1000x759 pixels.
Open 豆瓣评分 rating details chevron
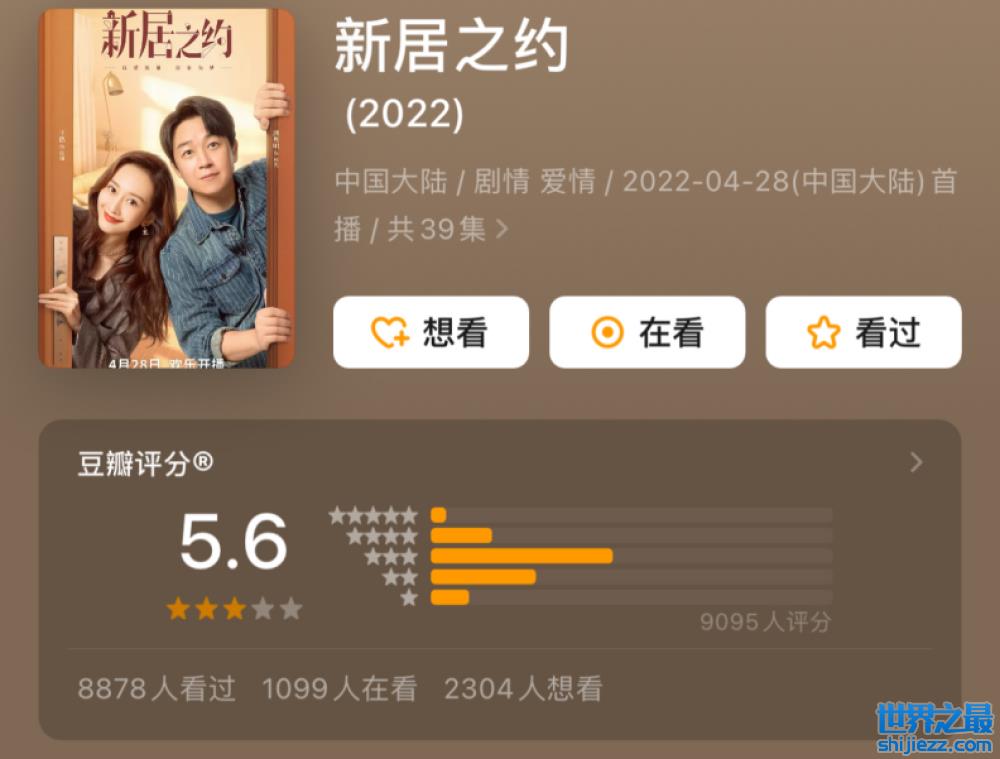pos(916,462)
